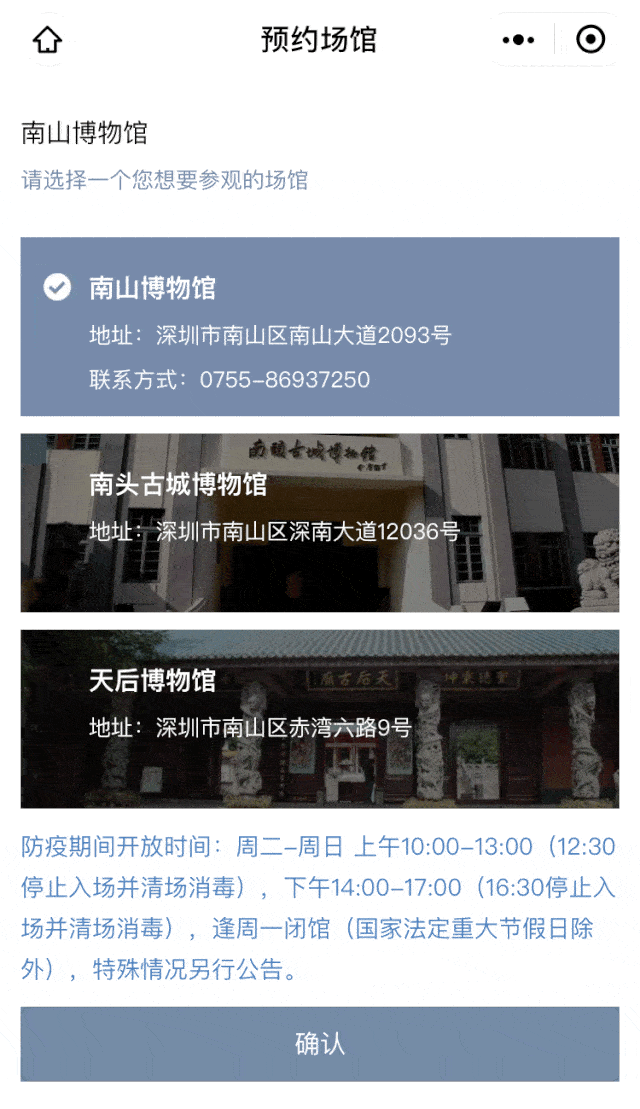Choose 天后博物馆 as the venue
Image resolution: width=640 pixels, height=1109 pixels.
tap(319, 718)
